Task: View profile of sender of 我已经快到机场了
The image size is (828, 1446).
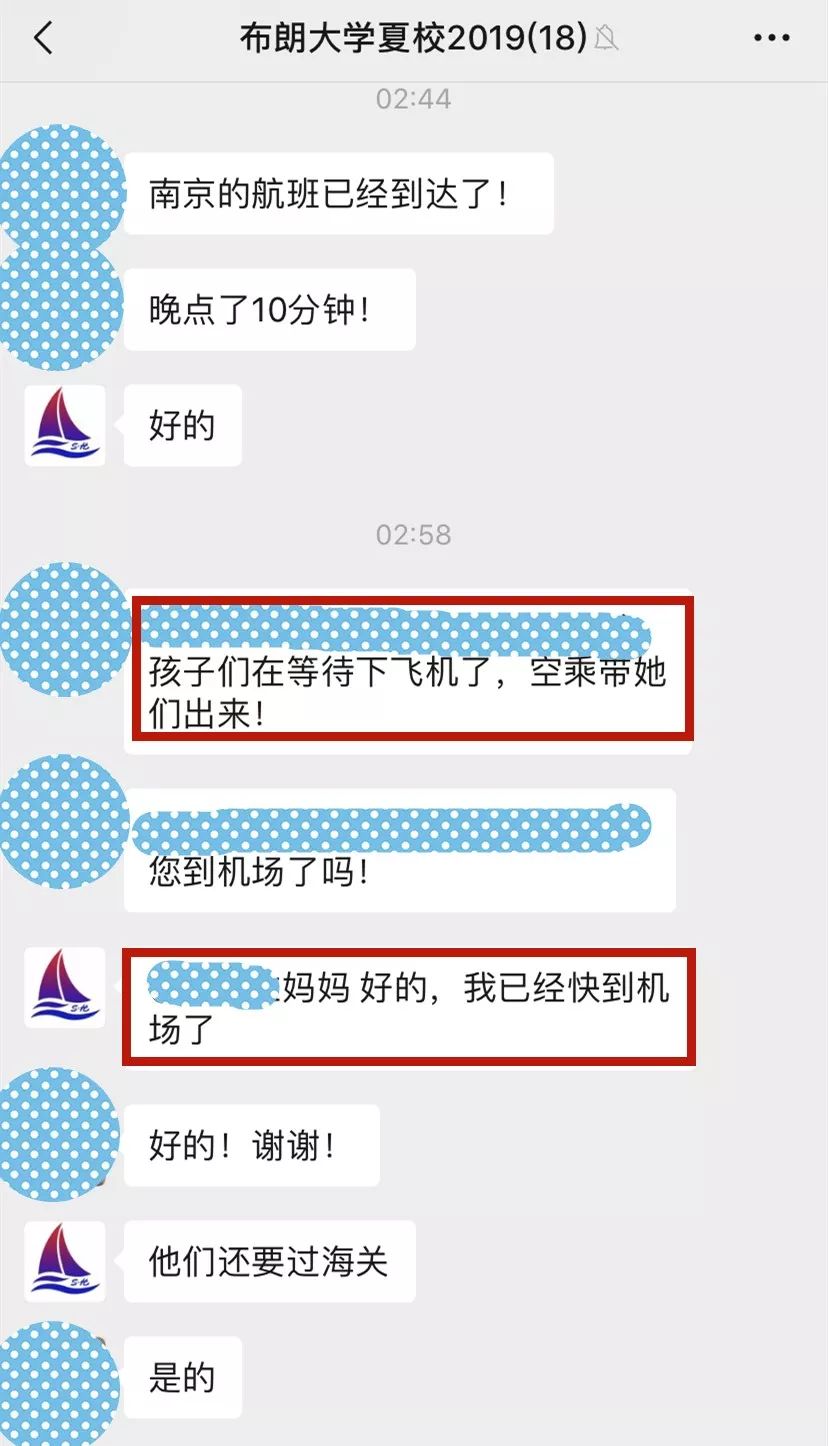Action: 65,988
